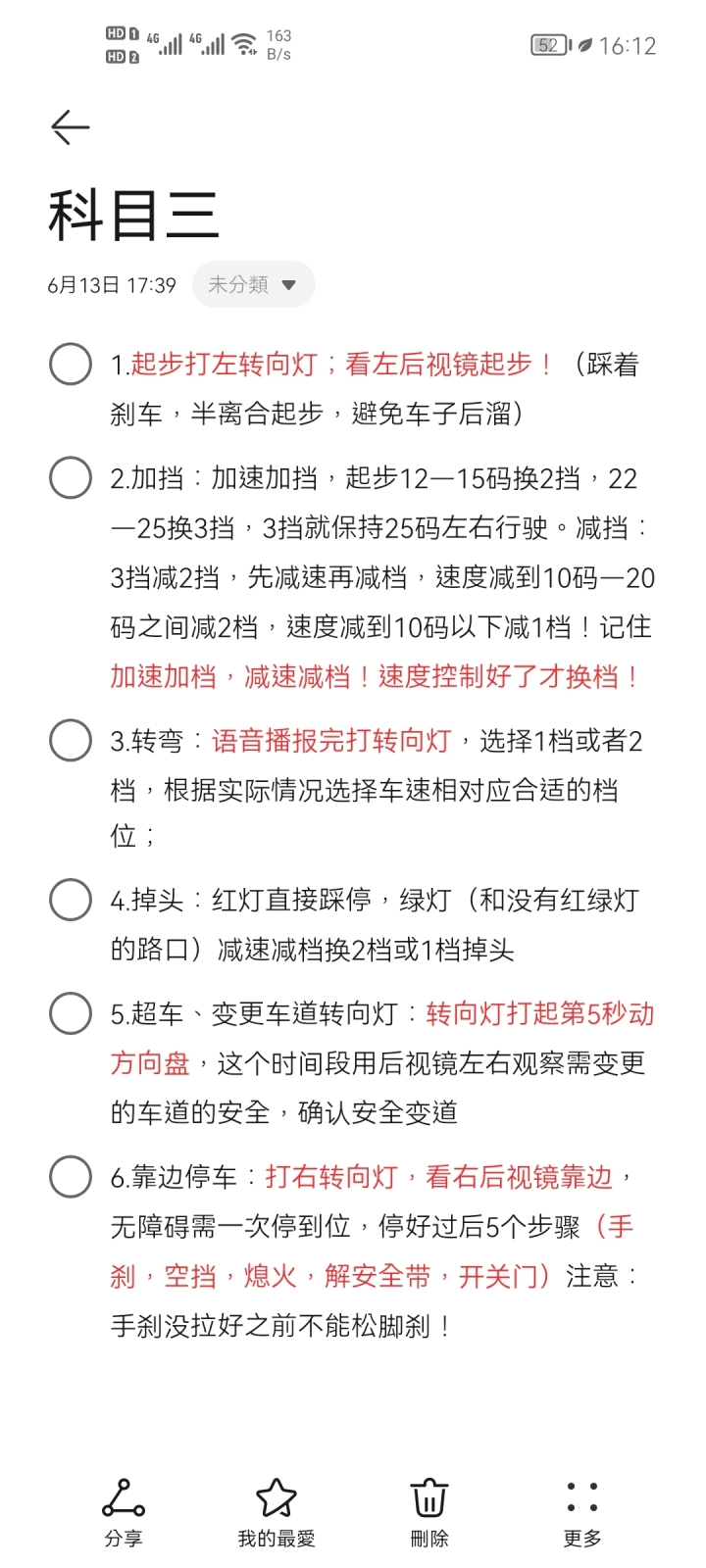Add note to 我的最愛 favorites
Screen dimensions: 706x1568
pyautogui.click(x=277, y=1512)
